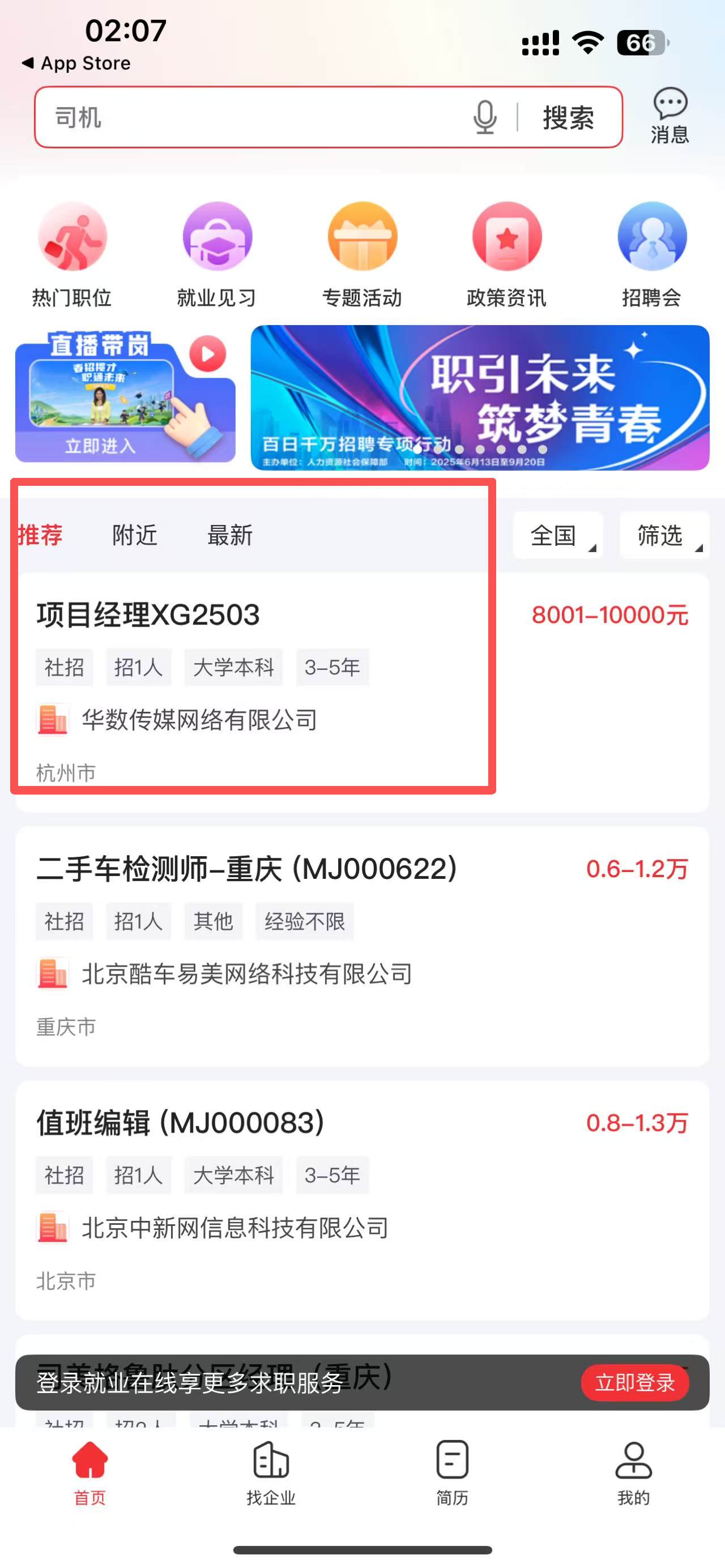Image resolution: width=725 pixels, height=1568 pixels.
Task: Tap the 司机 search input field
Action: pyautogui.click(x=244, y=117)
